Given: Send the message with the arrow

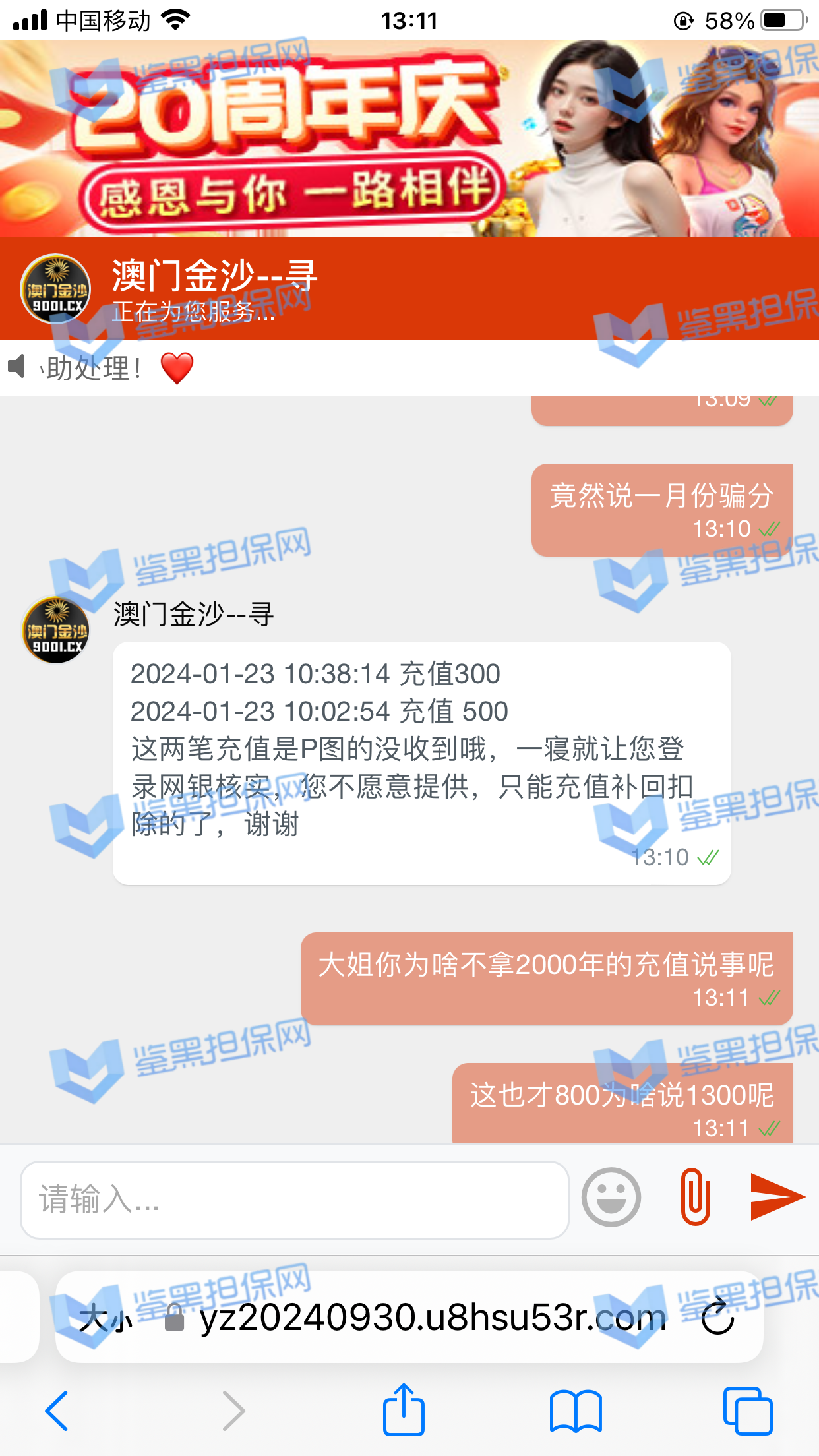Looking at the screenshot, I should point(776,1196).
